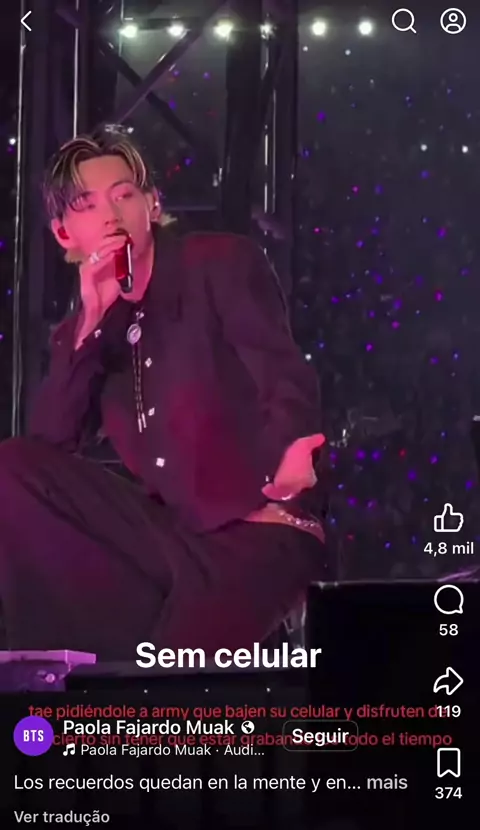
Task: Open the search magnifier icon
Action: [404, 21]
